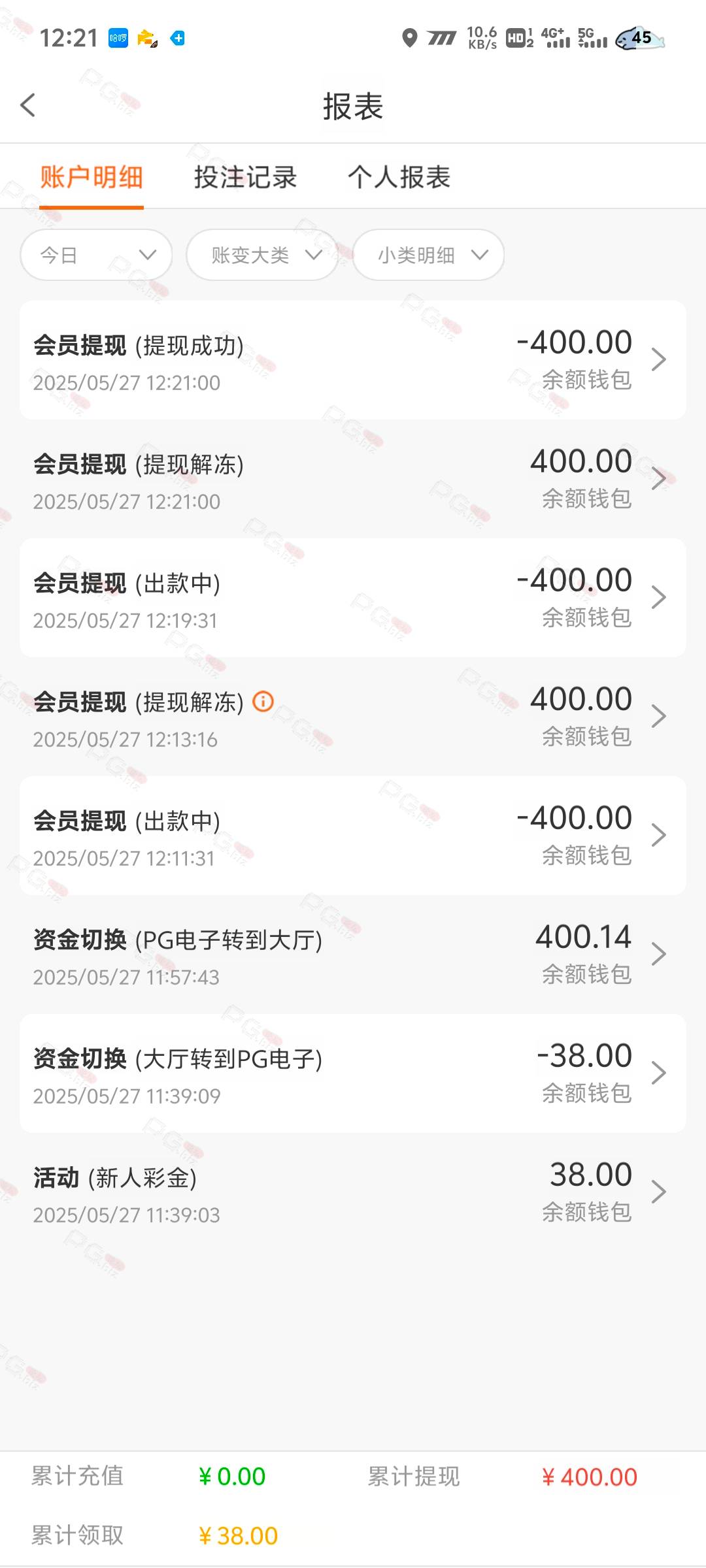
Task: Switch to the 个人报表 tab
Action: click(399, 177)
